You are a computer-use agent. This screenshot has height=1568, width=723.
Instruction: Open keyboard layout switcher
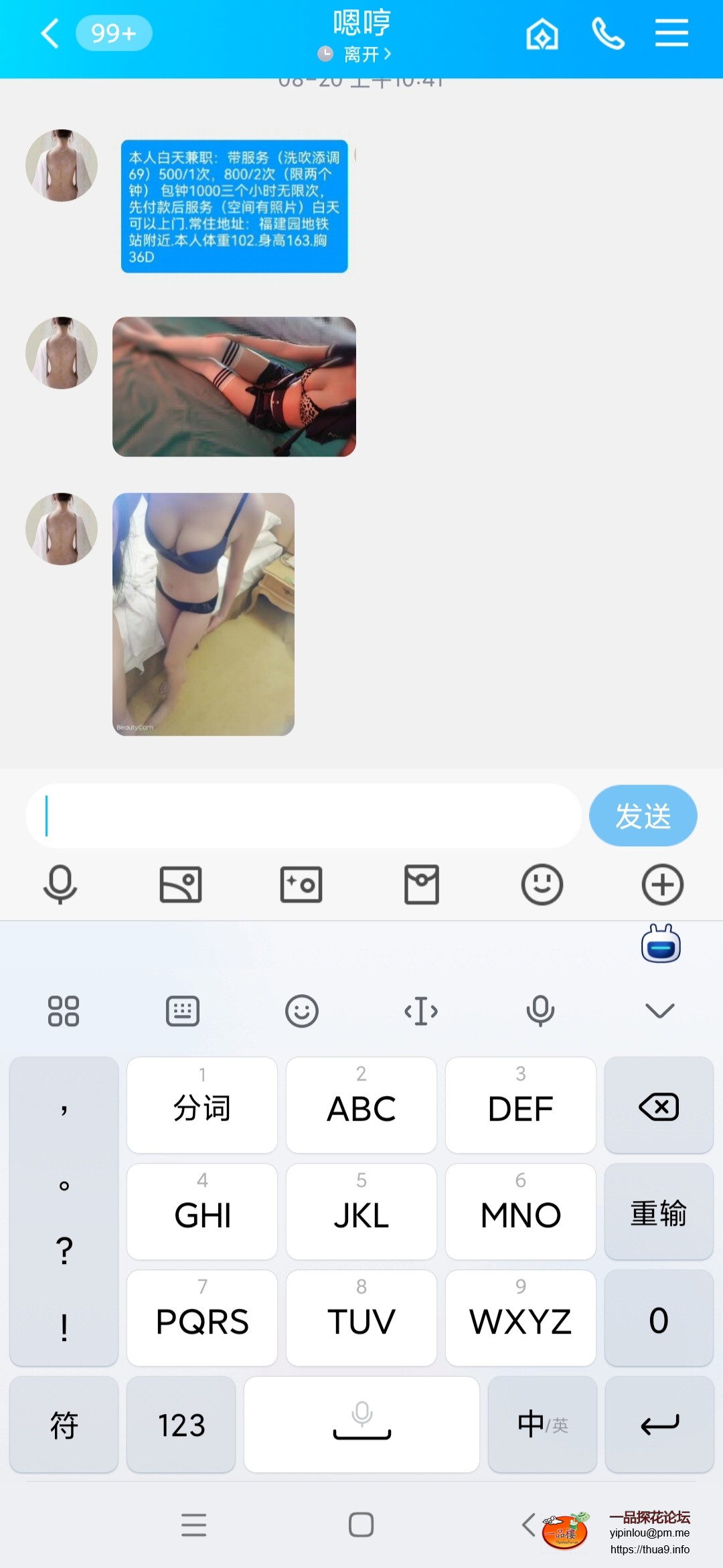[x=183, y=1010]
